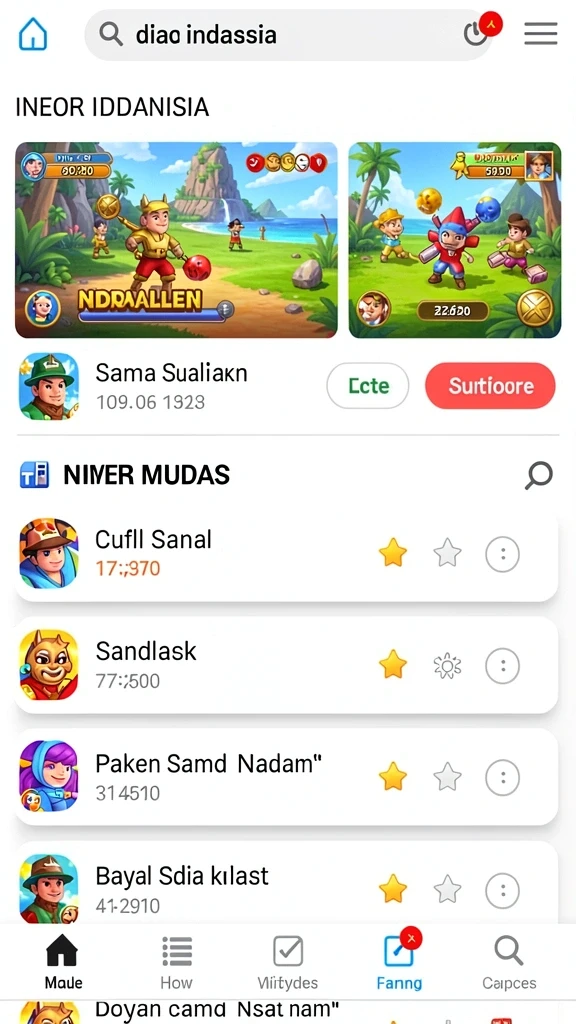
Task: Tap the gear icon on Sandlask
Action: coord(447,666)
